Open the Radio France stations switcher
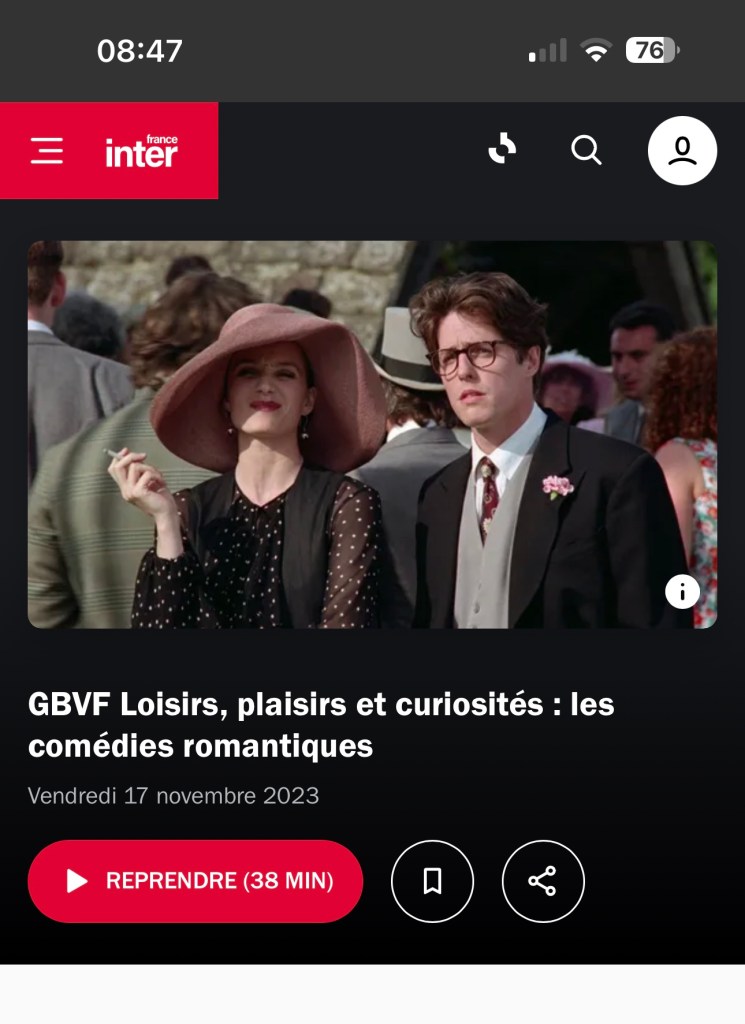Screen dimensions: 745x1024 point(502,150)
